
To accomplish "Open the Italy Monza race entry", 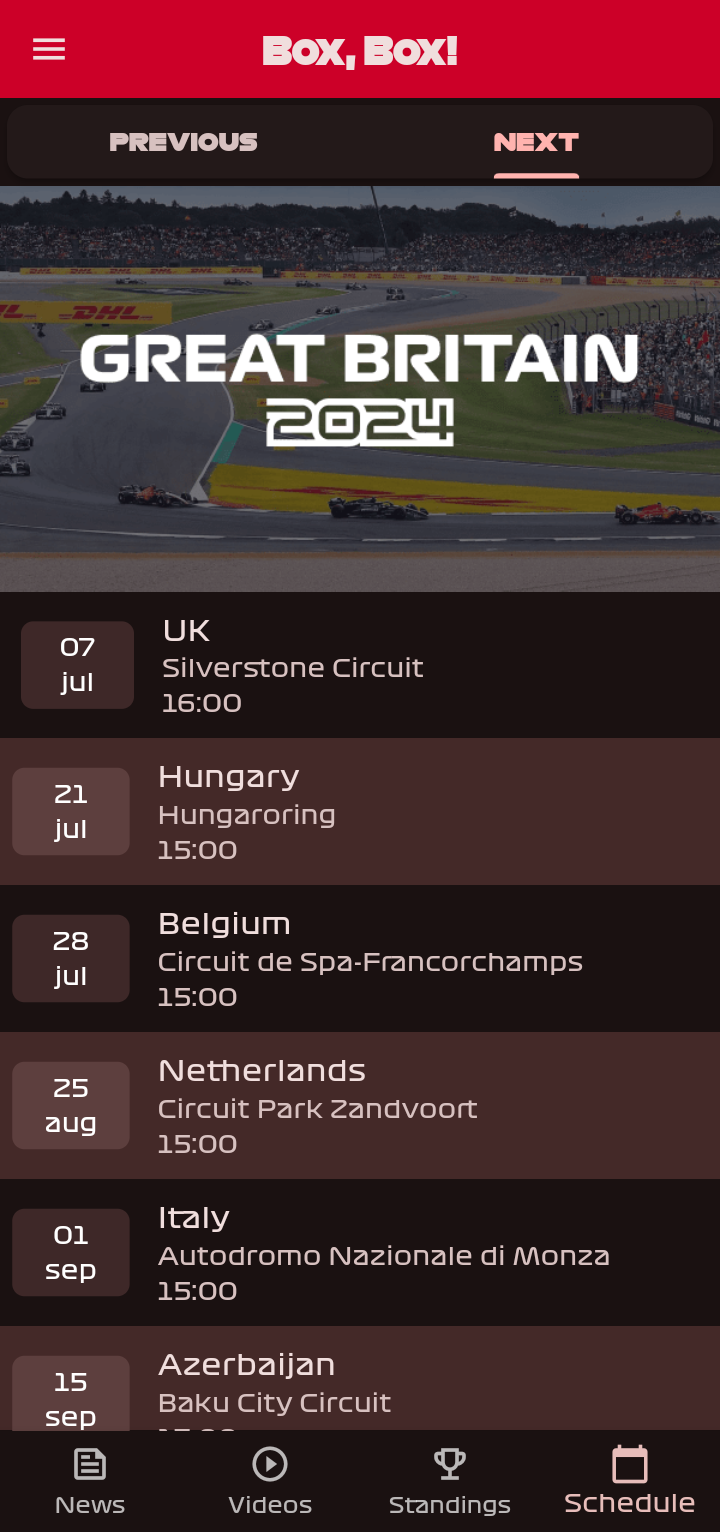I will click(360, 1253).
